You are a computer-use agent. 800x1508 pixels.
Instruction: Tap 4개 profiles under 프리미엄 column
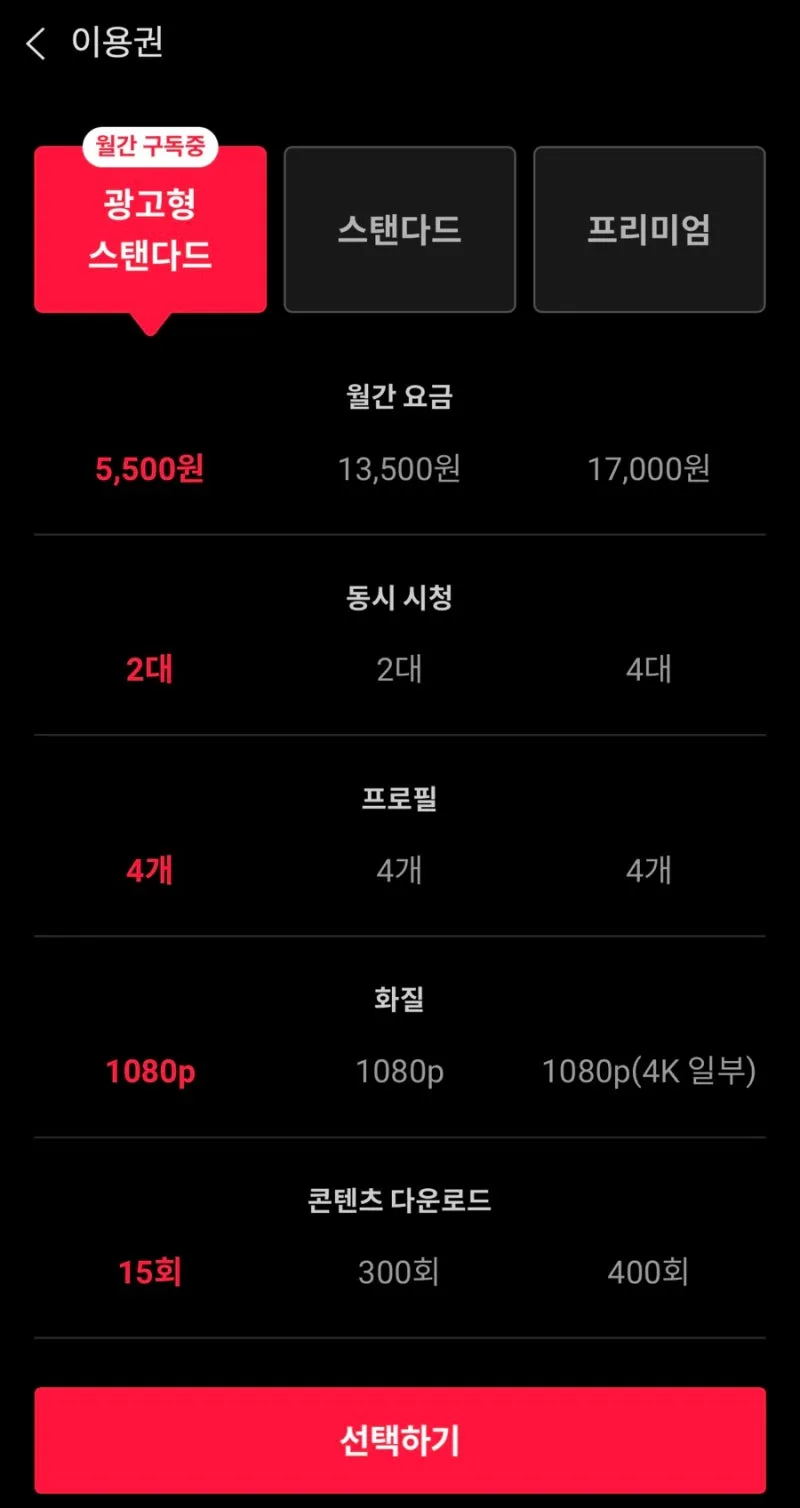[x=650, y=870]
